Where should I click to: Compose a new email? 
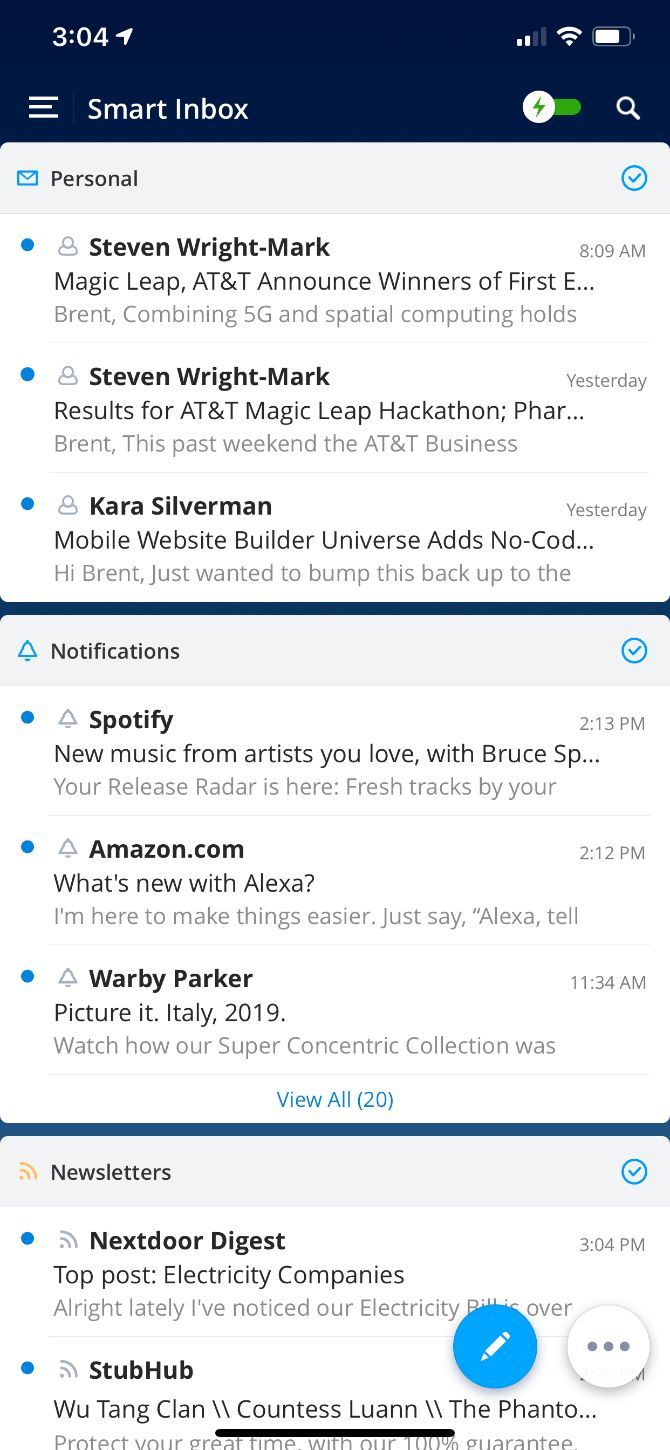pyautogui.click(x=495, y=1346)
